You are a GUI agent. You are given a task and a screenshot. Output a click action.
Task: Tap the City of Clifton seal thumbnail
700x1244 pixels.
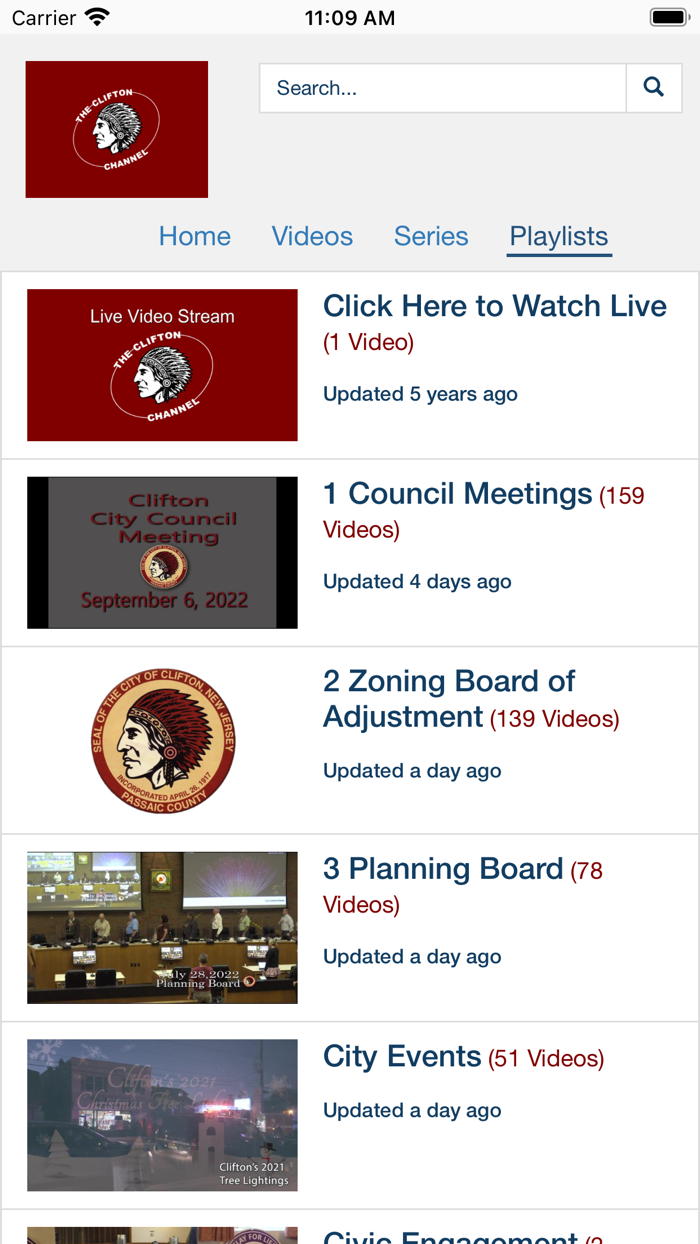pos(162,740)
